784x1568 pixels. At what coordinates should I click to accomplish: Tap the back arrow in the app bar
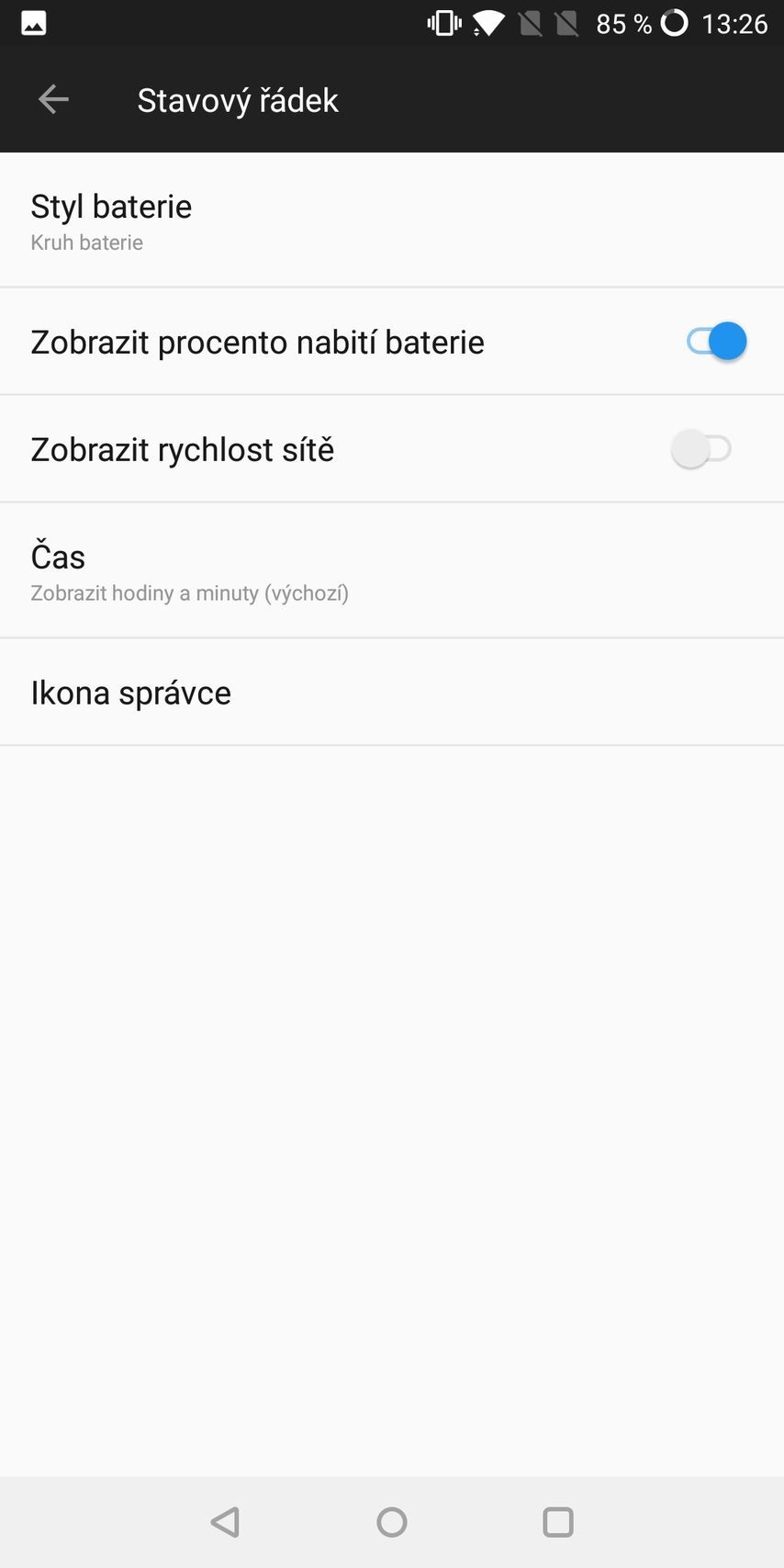52,99
